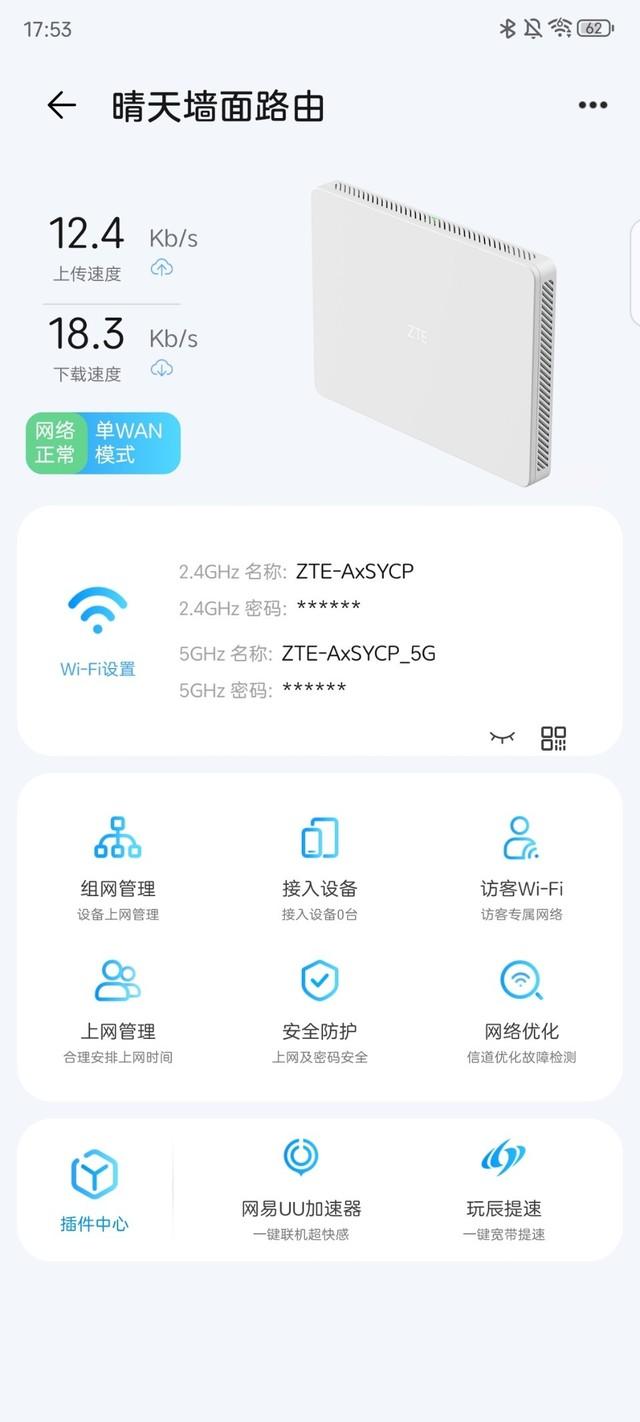
Task: Reveal hidden Wi-Fi passwords with the eye icon
Action: pos(502,738)
